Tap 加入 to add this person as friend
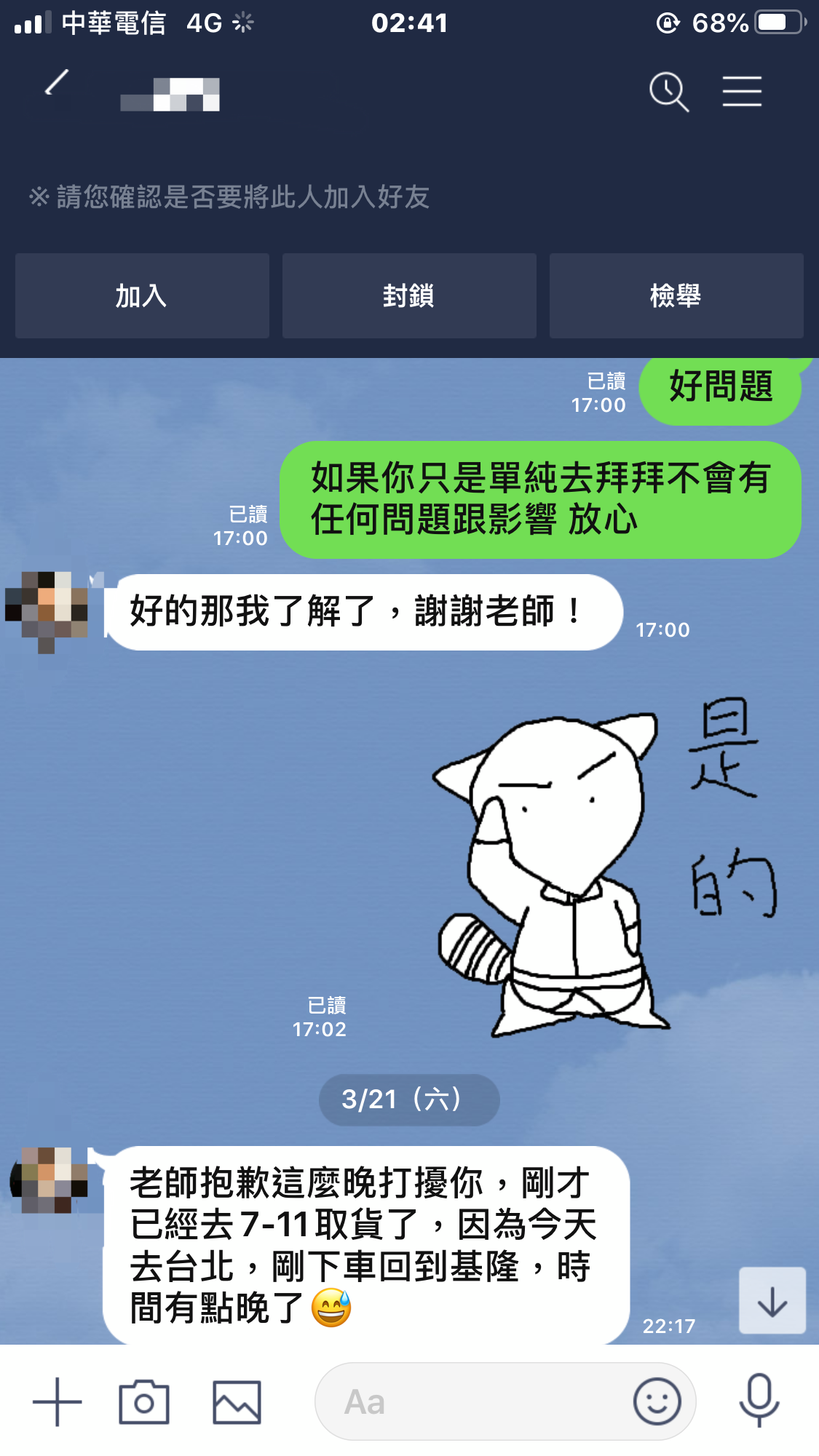The height and width of the screenshot is (1456, 819). click(x=142, y=296)
